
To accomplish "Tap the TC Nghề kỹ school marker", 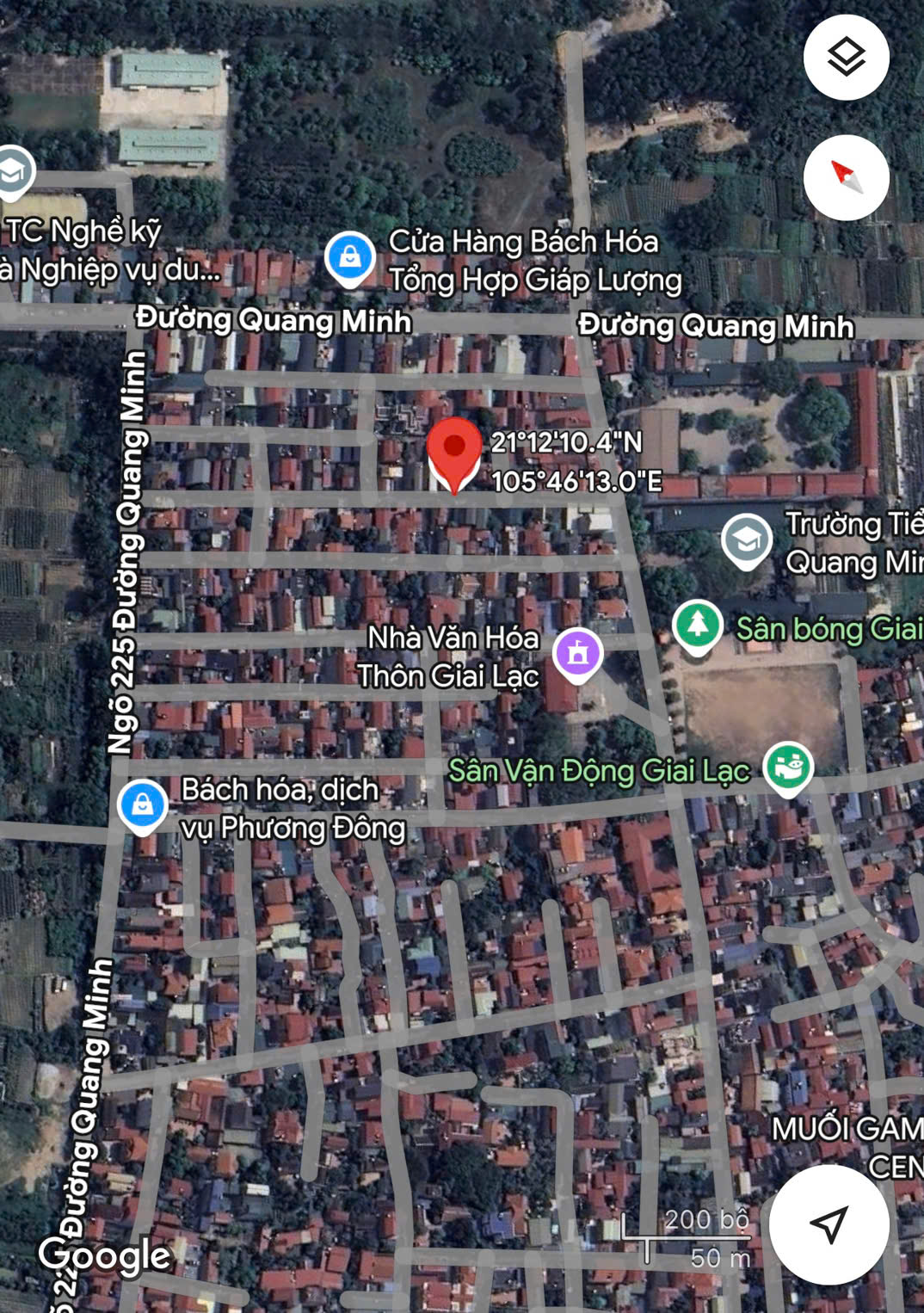I will coord(12,173).
